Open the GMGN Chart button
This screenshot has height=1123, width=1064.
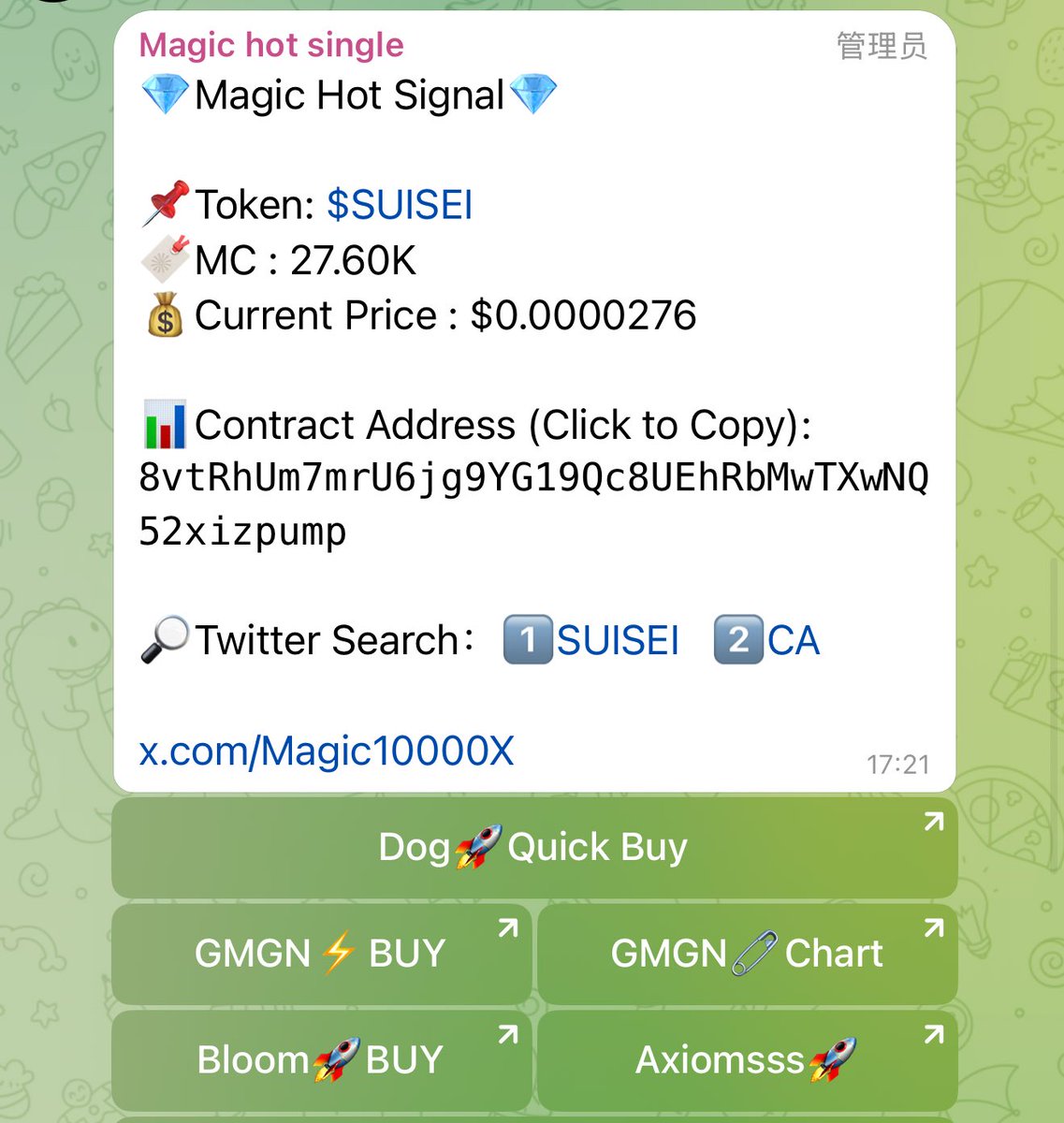pyautogui.click(x=747, y=954)
